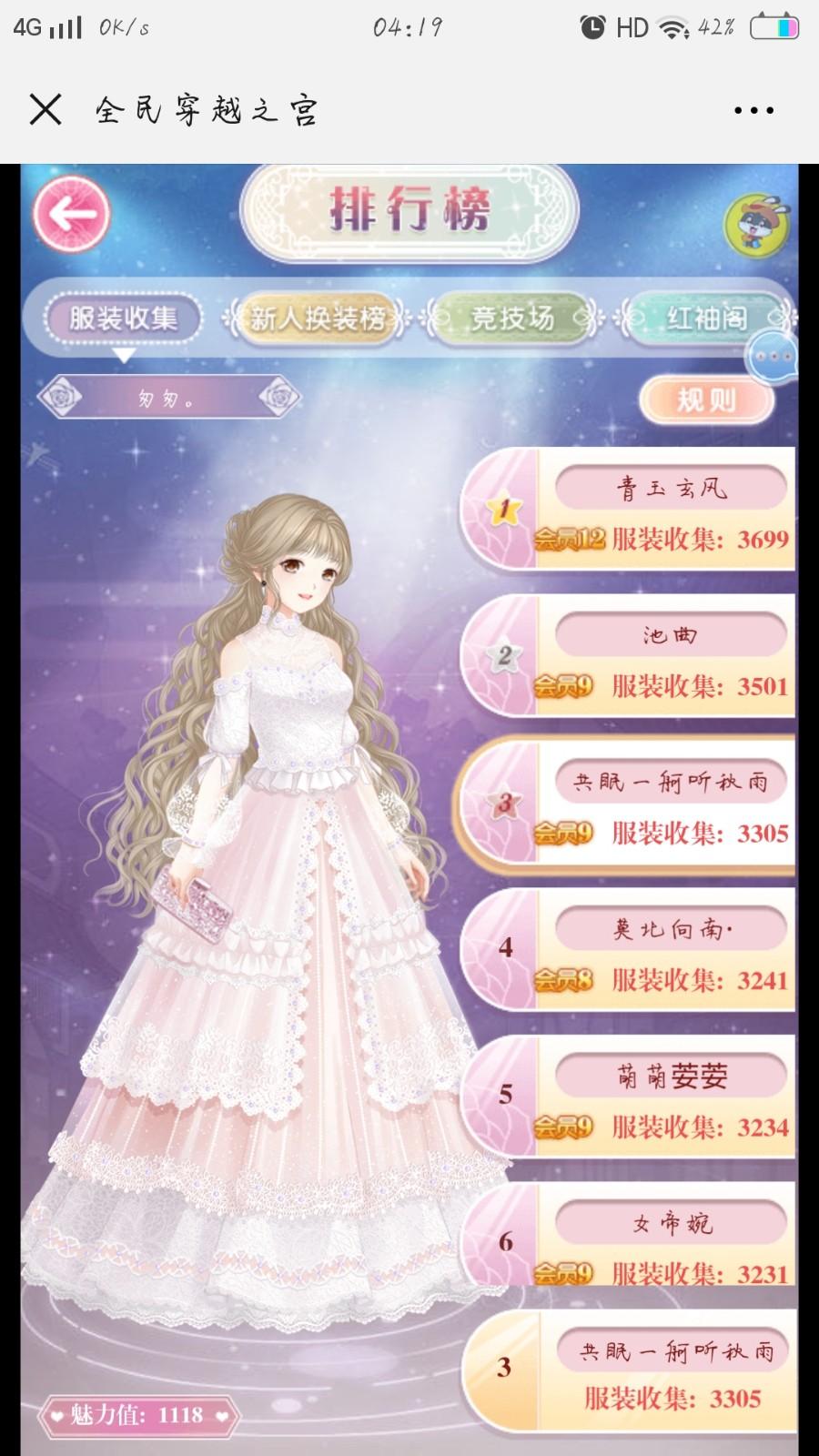Switch to the 竞技场 tab
819x1456 pixels.
pyautogui.click(x=511, y=318)
